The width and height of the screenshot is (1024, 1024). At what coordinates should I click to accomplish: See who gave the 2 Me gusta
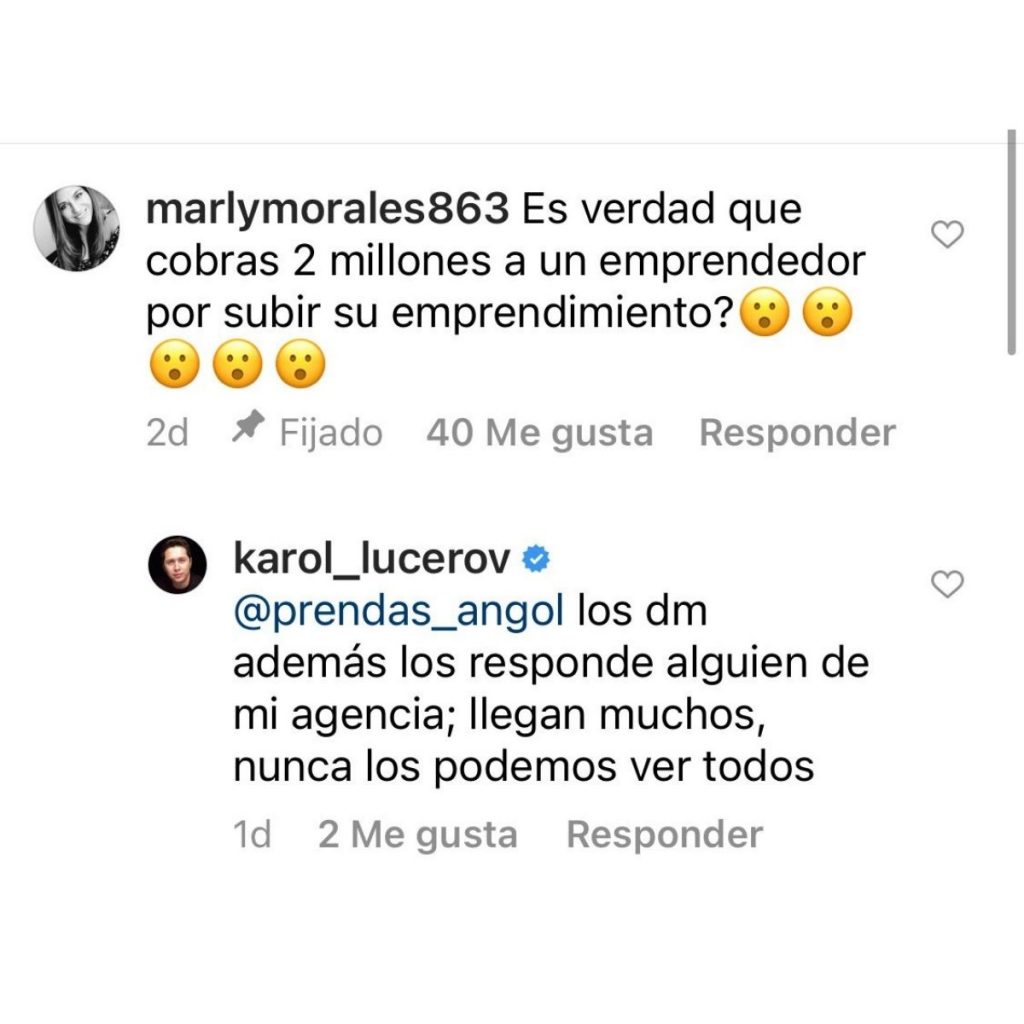[418, 834]
